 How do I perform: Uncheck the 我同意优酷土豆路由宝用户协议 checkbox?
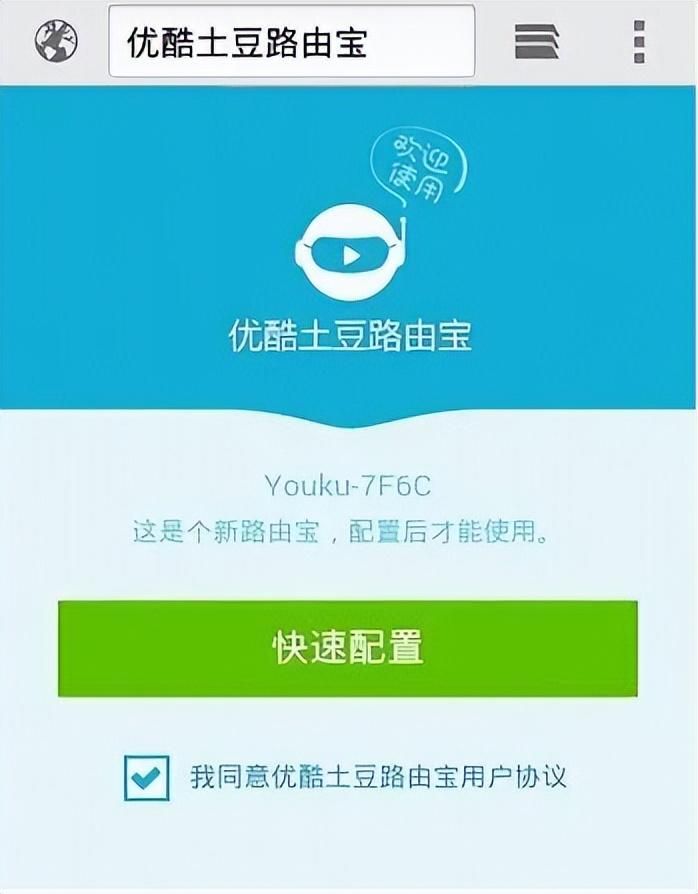[x=147, y=777]
